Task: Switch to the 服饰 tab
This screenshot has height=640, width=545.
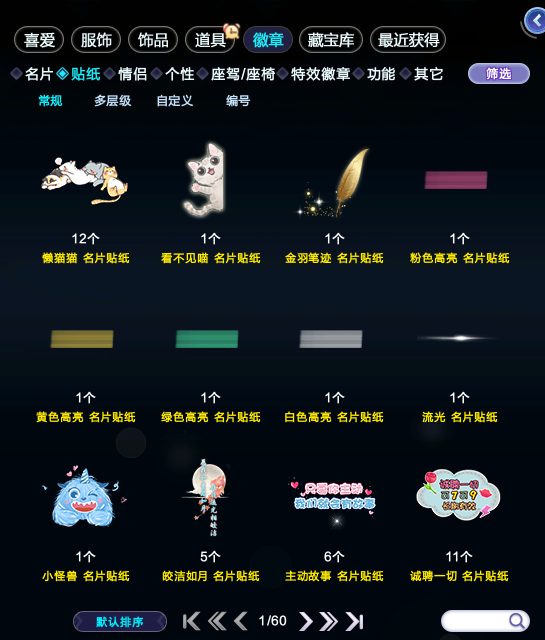Action: [96, 40]
